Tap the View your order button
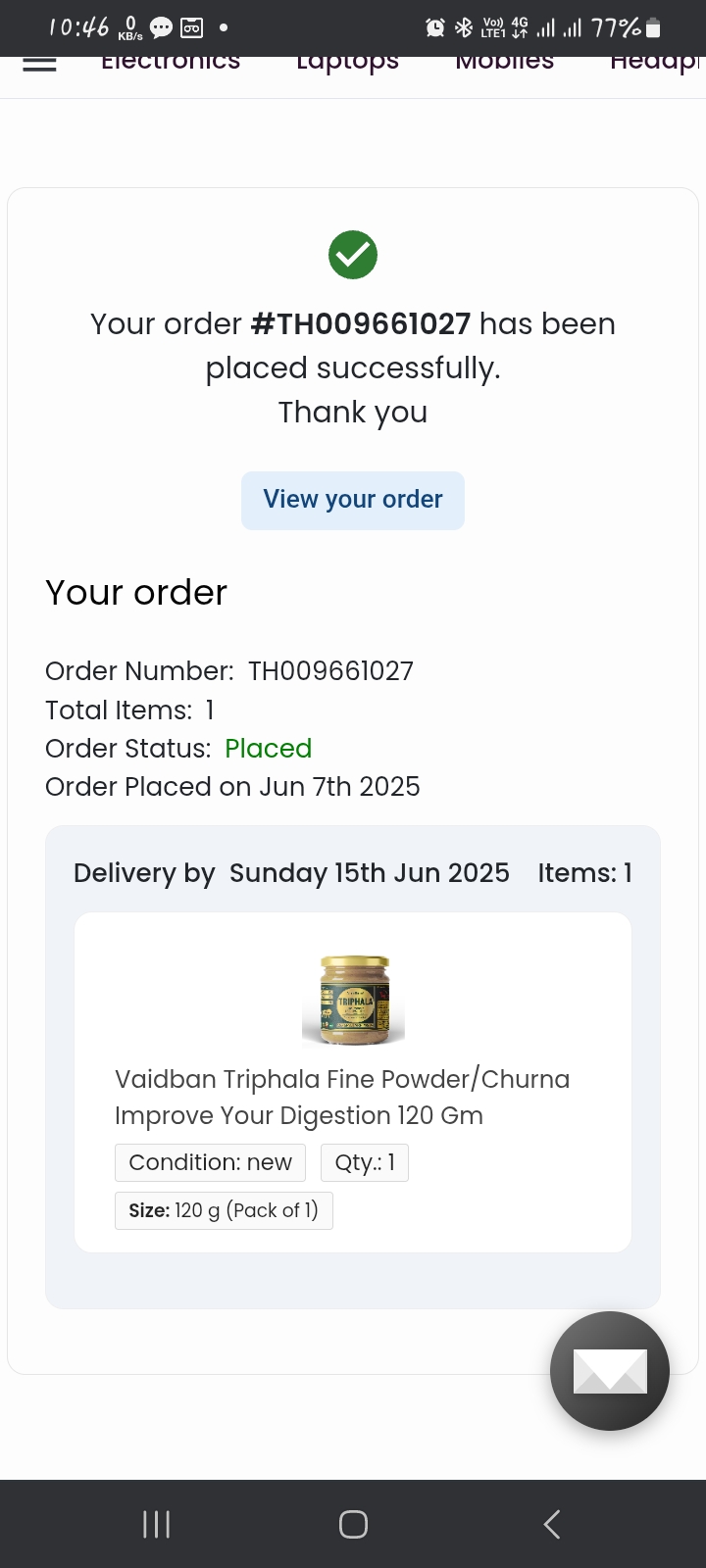Viewport: 706px width, 1568px height. [353, 500]
